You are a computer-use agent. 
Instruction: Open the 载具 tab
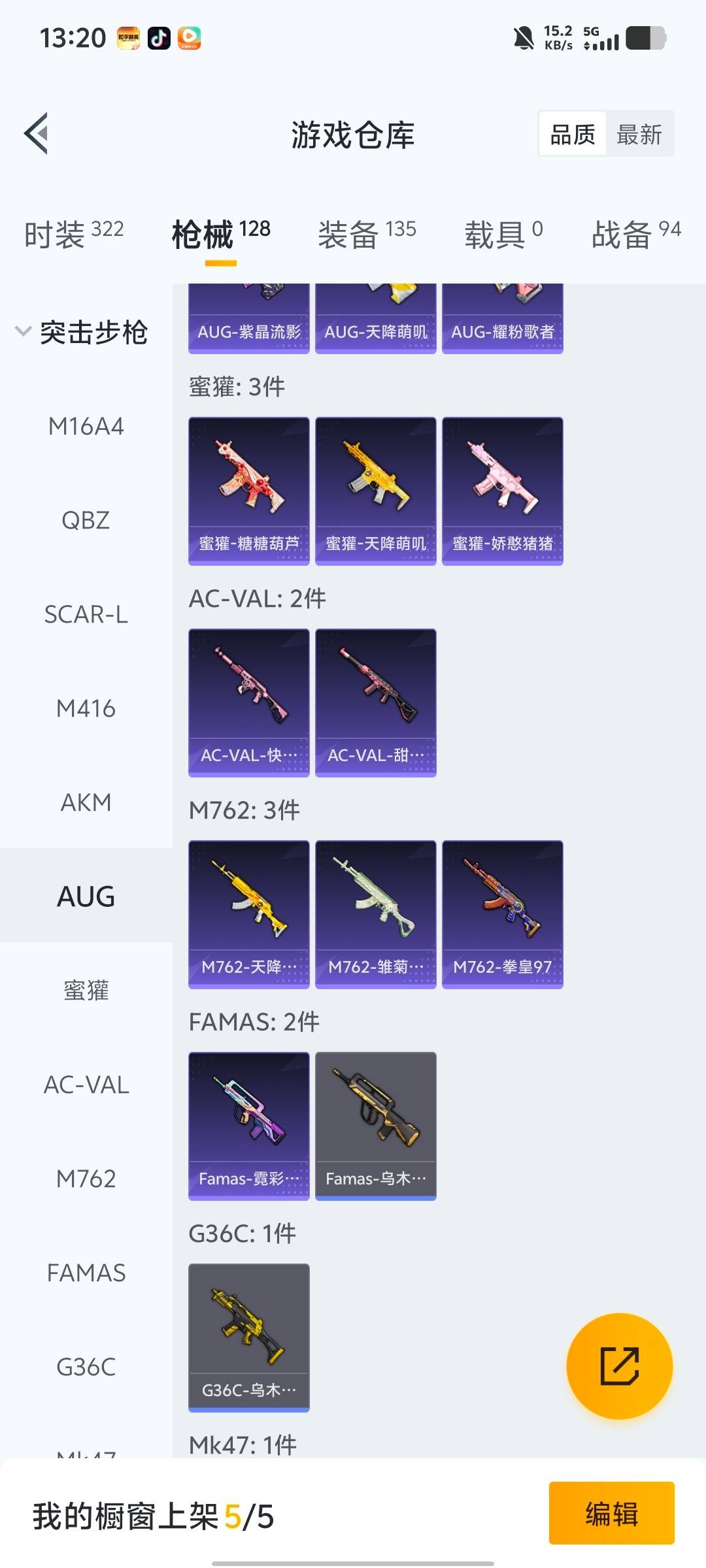pyautogui.click(x=503, y=234)
